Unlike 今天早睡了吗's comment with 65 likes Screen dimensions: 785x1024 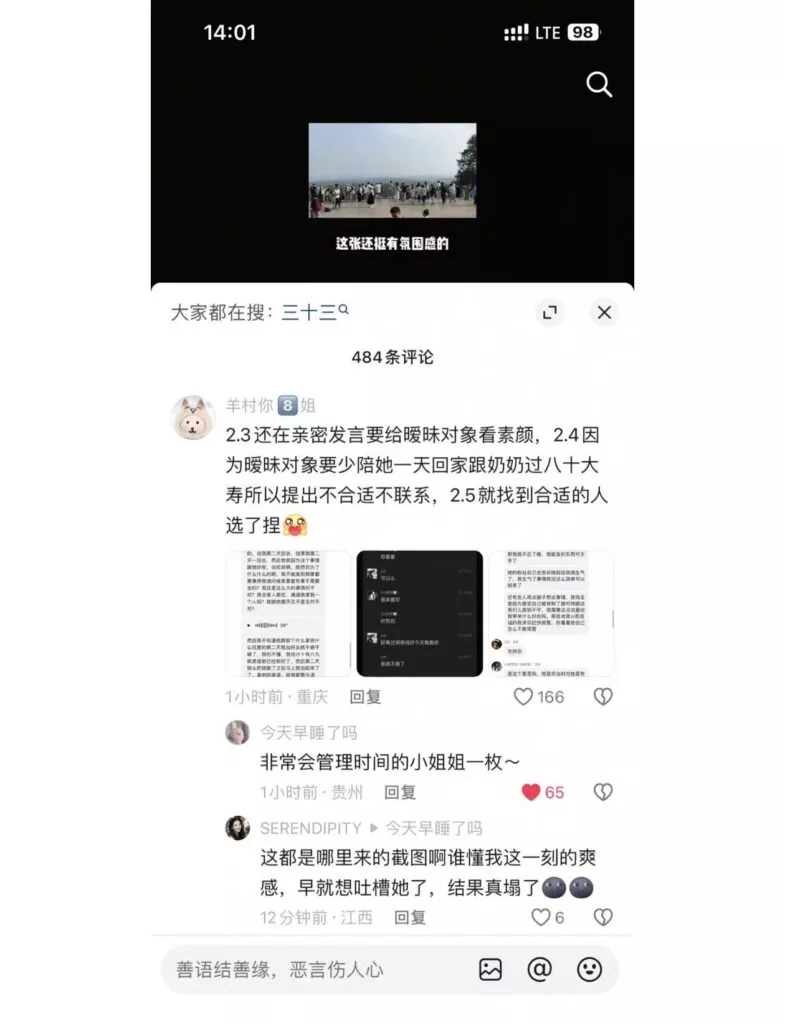pyautogui.click(x=531, y=792)
